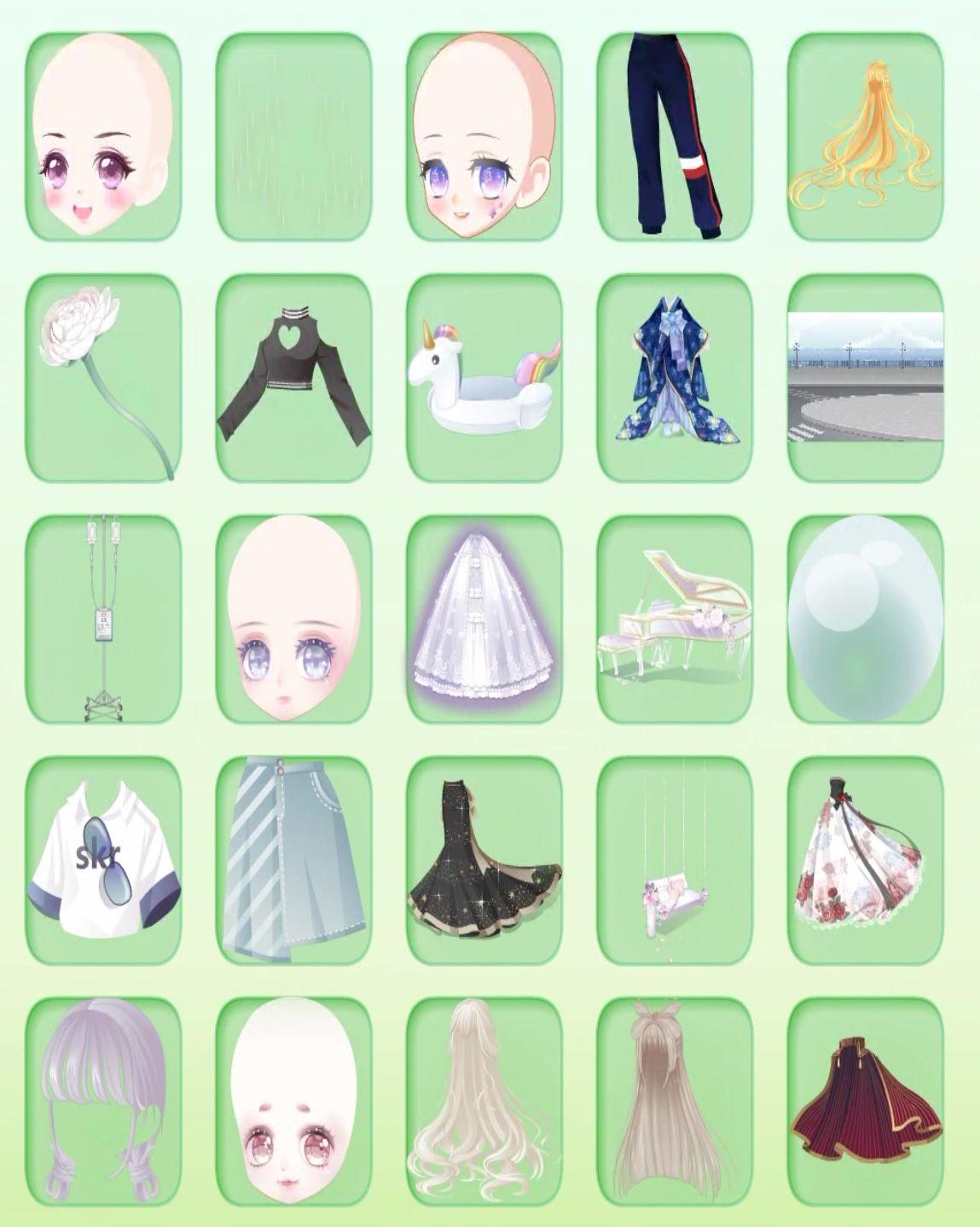980x1227 pixels.
Task: Select the striped denim asymmetric skirt
Action: 294,861
